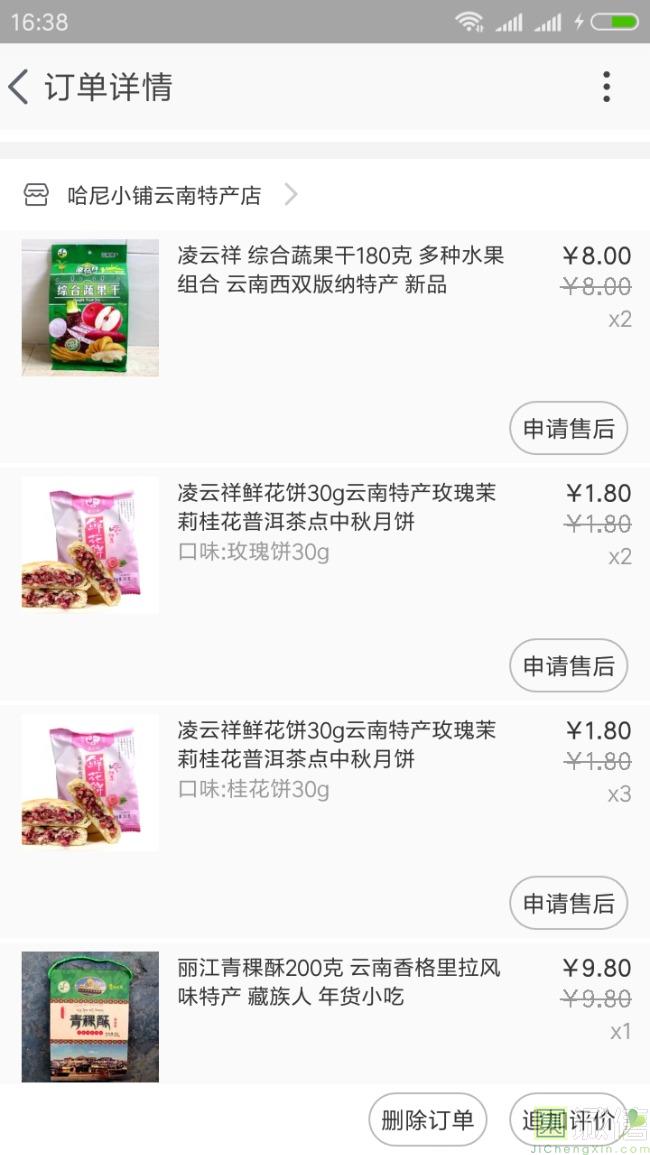The width and height of the screenshot is (650, 1155).
Task: Tap the 追加评价 button
Action: (567, 1120)
